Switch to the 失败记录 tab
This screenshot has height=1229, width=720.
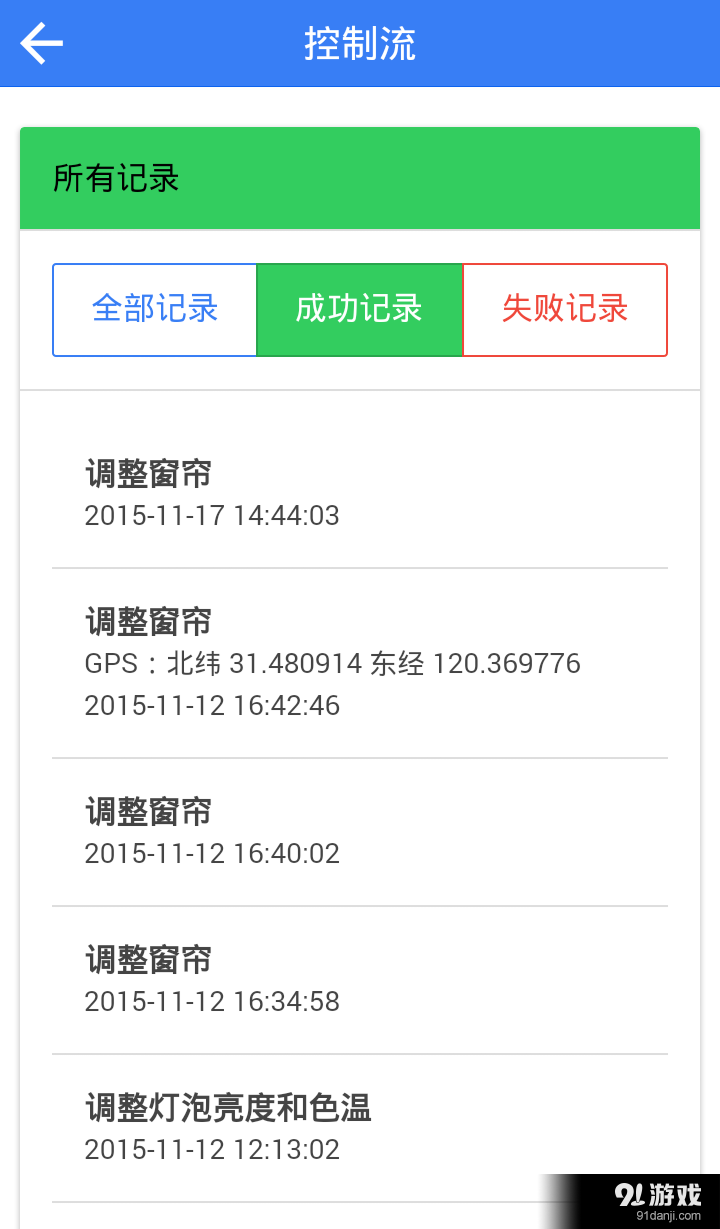point(564,310)
